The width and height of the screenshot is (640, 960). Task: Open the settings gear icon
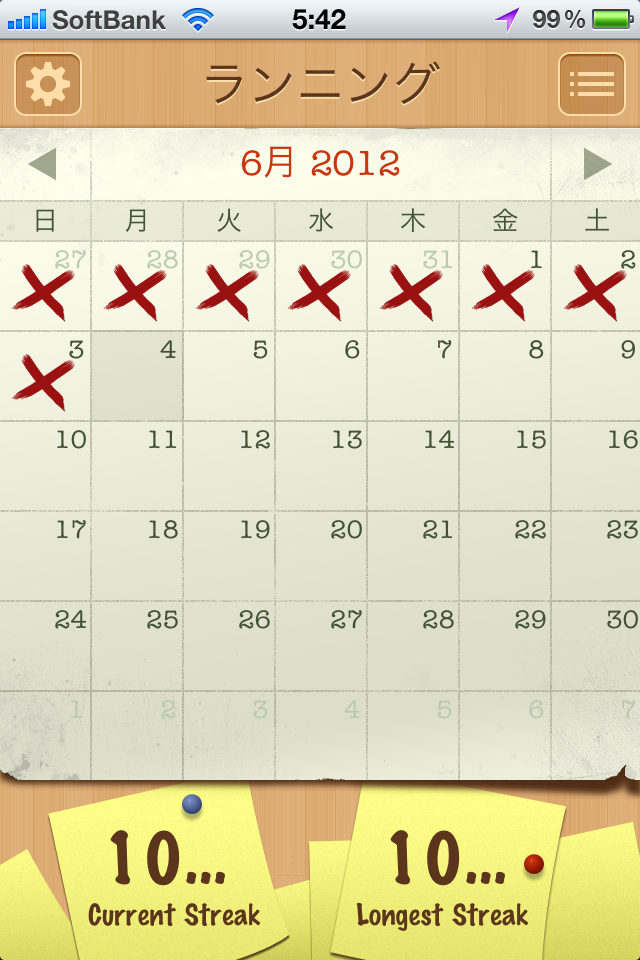pyautogui.click(x=47, y=84)
